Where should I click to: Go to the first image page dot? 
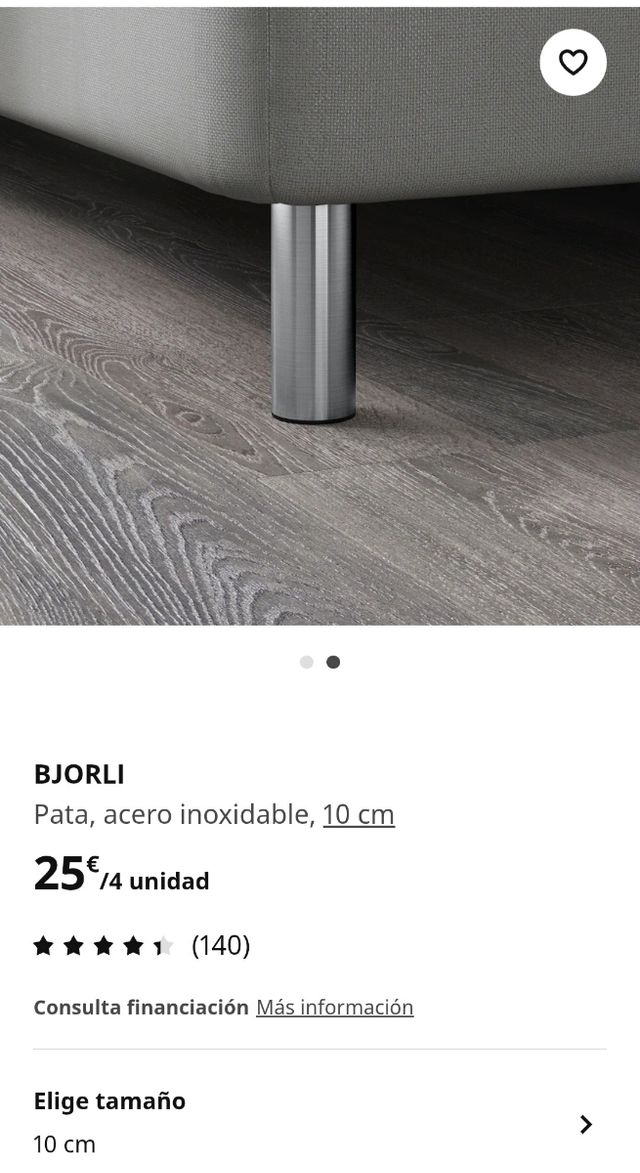pos(307,662)
